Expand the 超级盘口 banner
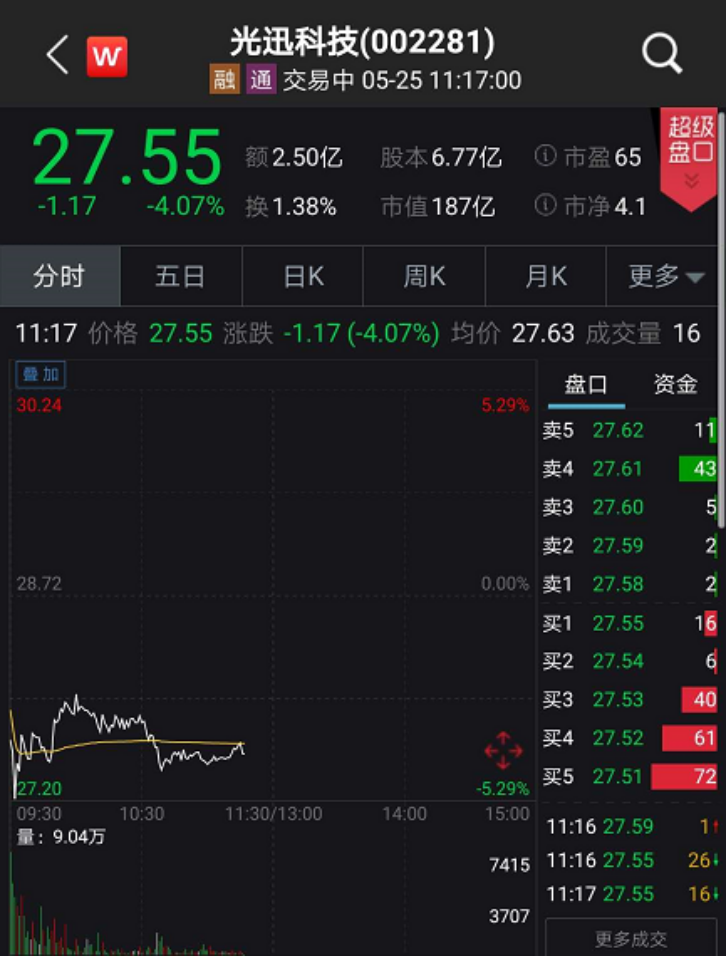This screenshot has height=956, width=727. coord(691,157)
